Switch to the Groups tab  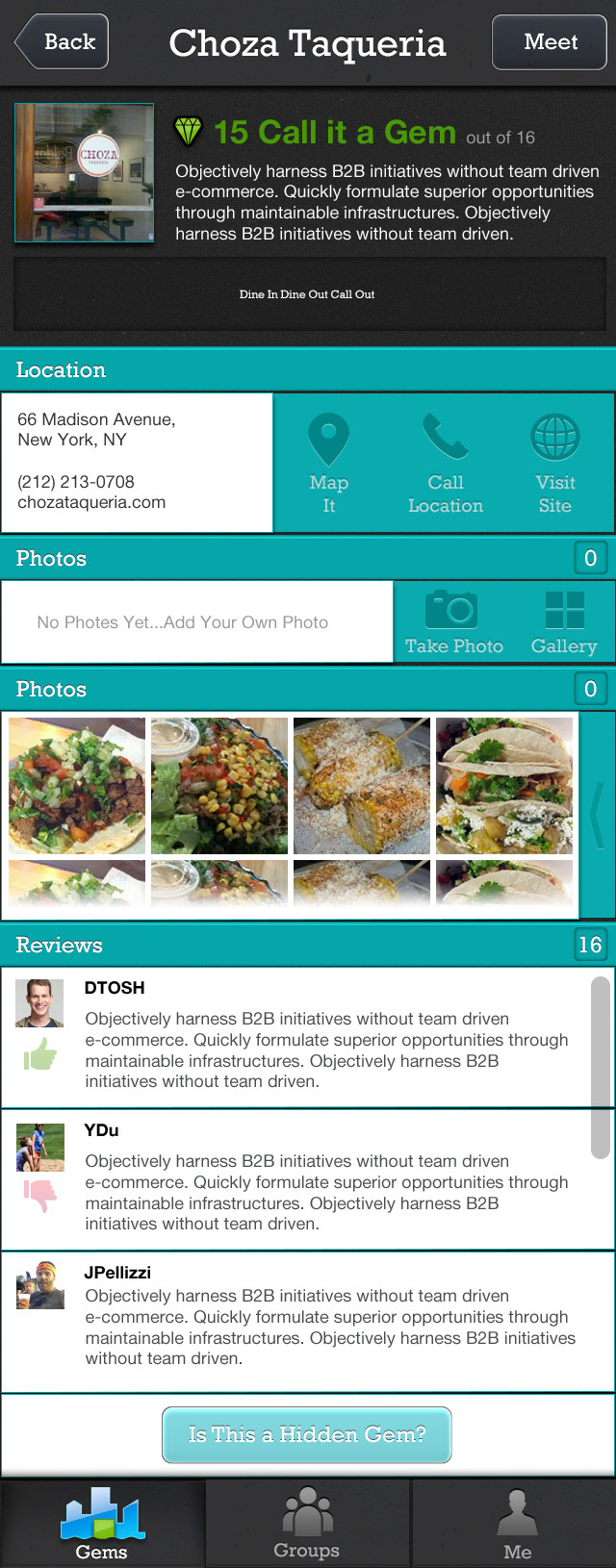(307, 1524)
